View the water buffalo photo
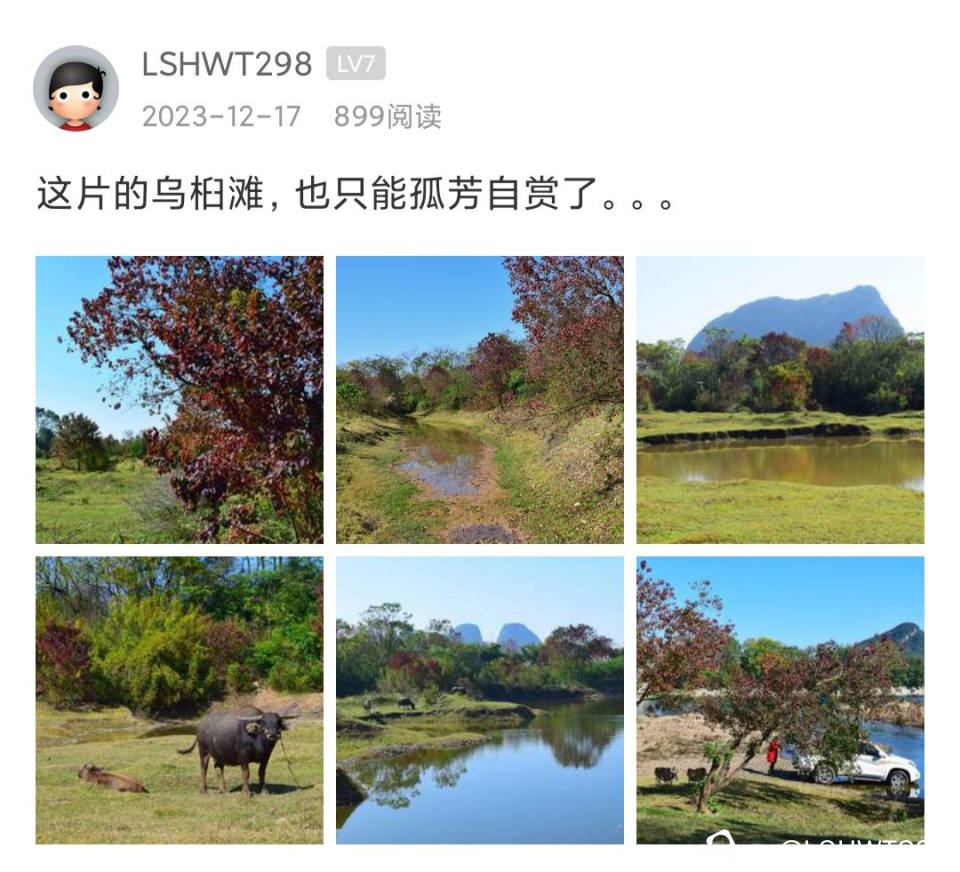Image resolution: width=960 pixels, height=872 pixels. pyautogui.click(x=179, y=700)
